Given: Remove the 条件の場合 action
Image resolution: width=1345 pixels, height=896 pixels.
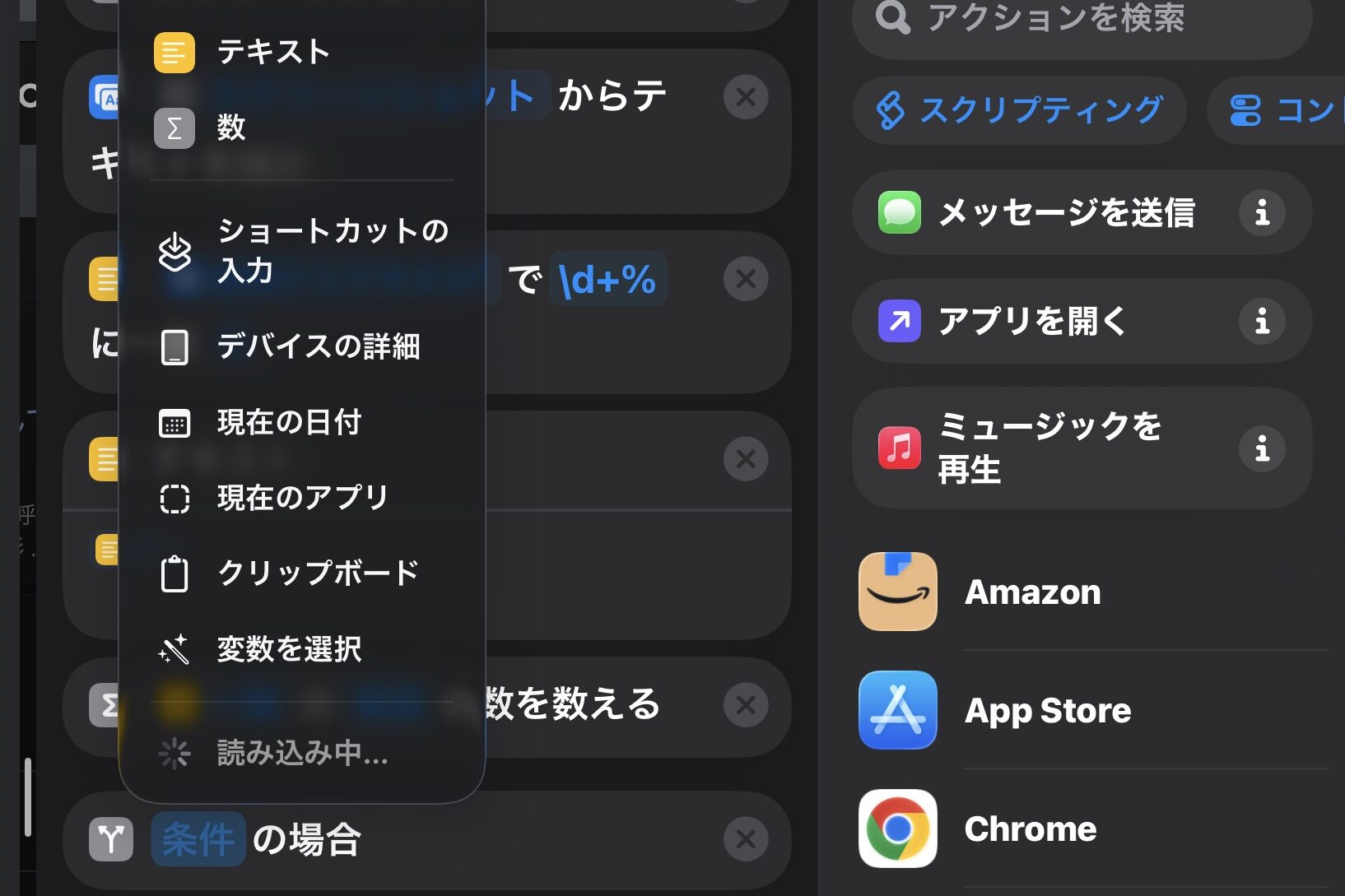Looking at the screenshot, I should click(746, 839).
